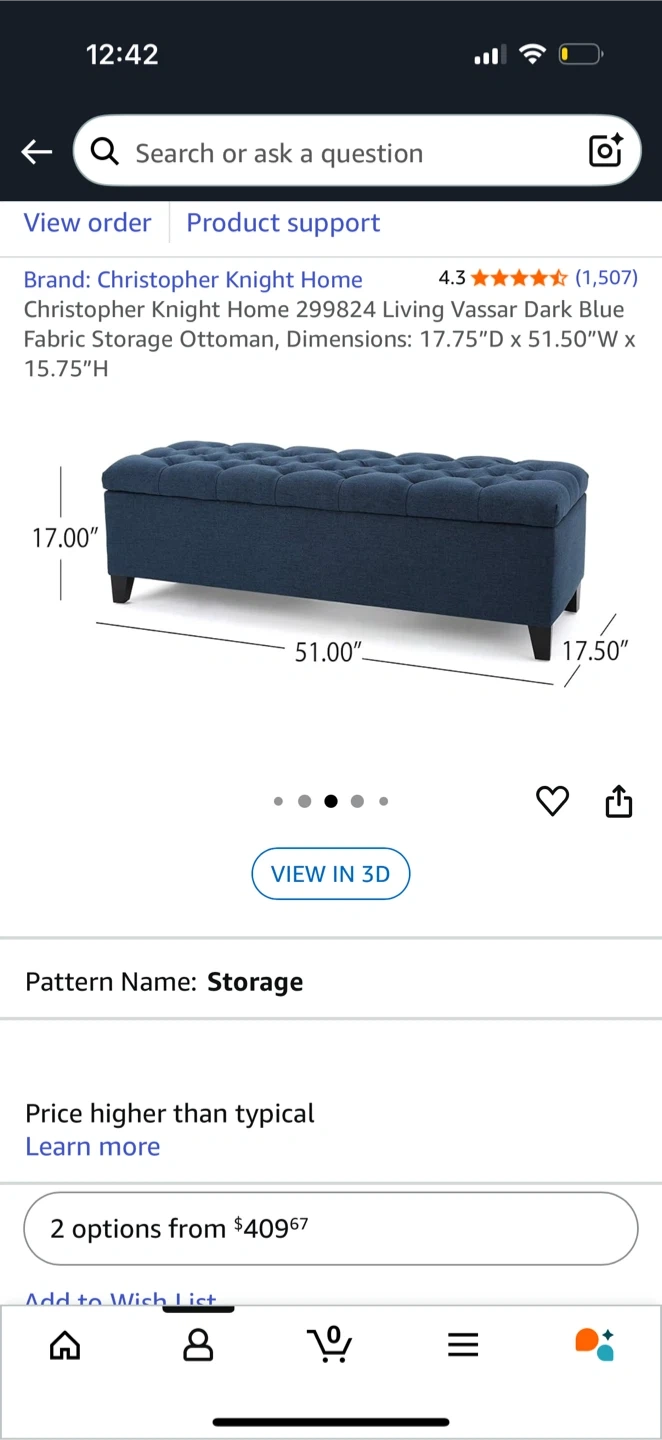Add item to list with heart icon
This screenshot has width=662, height=1440.
552,801
